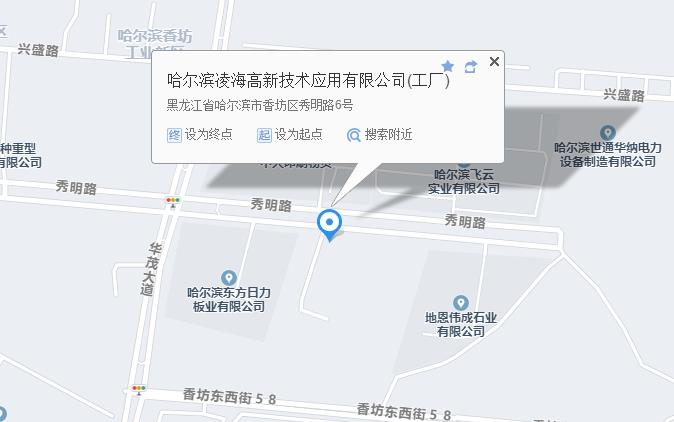Screen dimensions: 674x422
Task: Tap the blue location marker pin
Action: 329,222
